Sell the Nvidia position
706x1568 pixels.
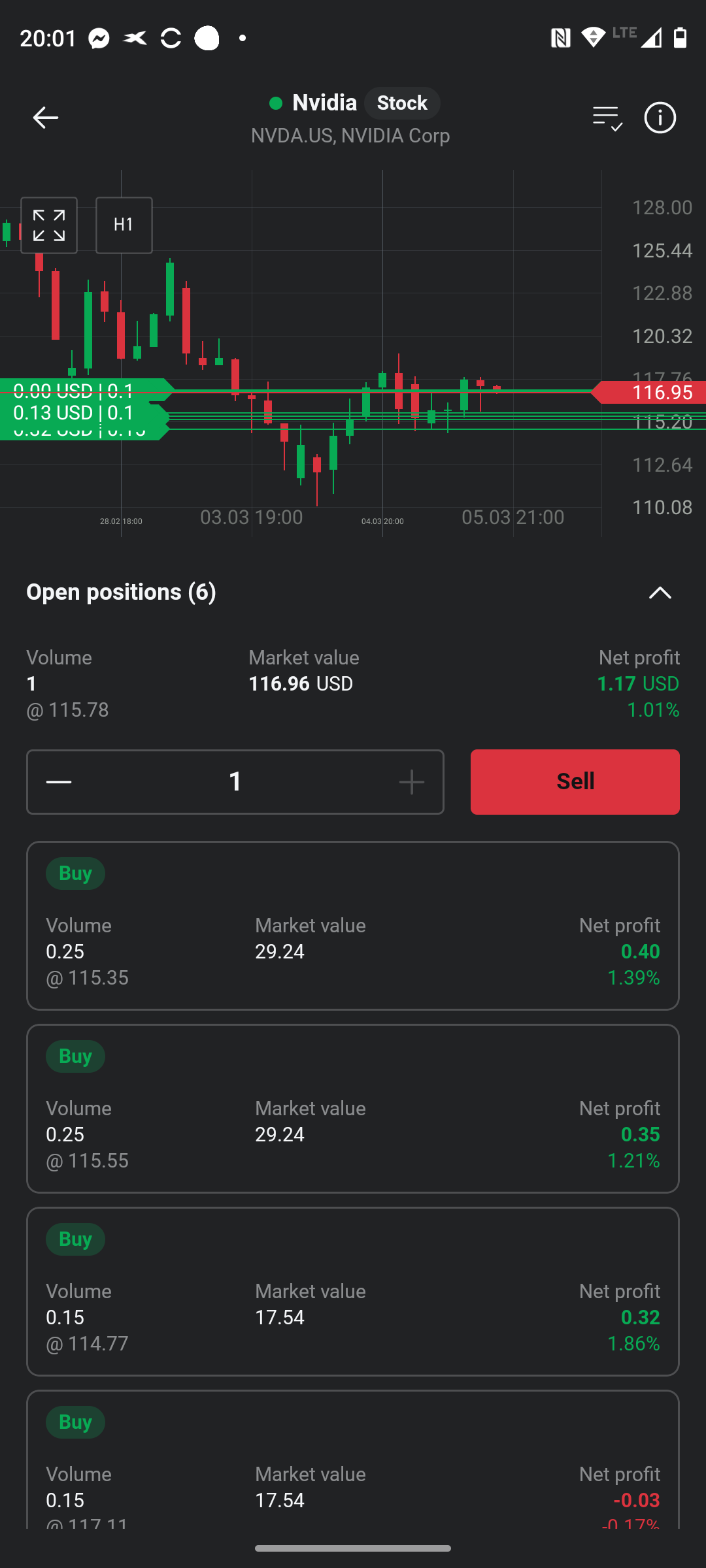pyautogui.click(x=575, y=782)
